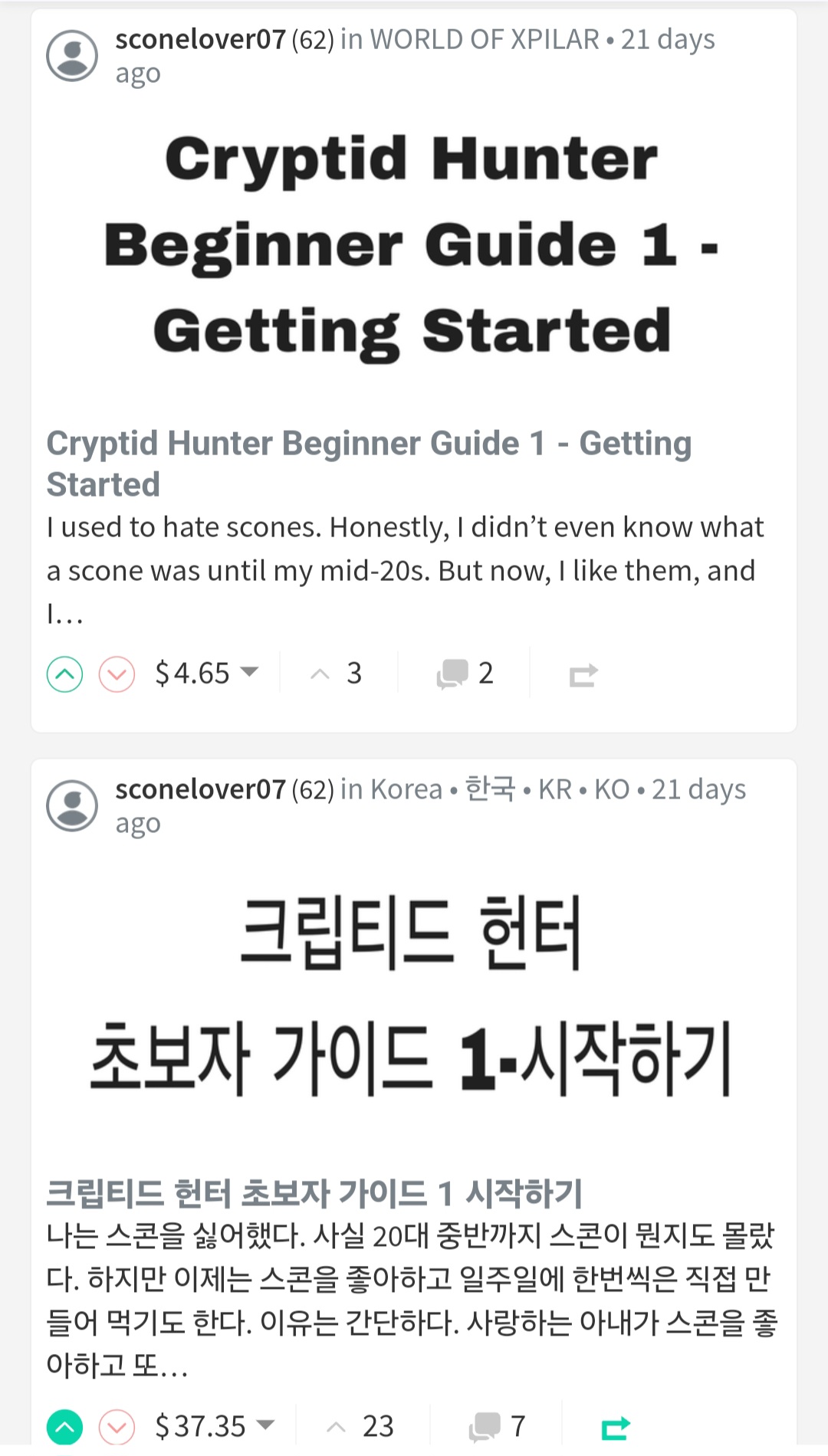Downvote the $4.65 Cryptid Hunter post

(x=117, y=674)
